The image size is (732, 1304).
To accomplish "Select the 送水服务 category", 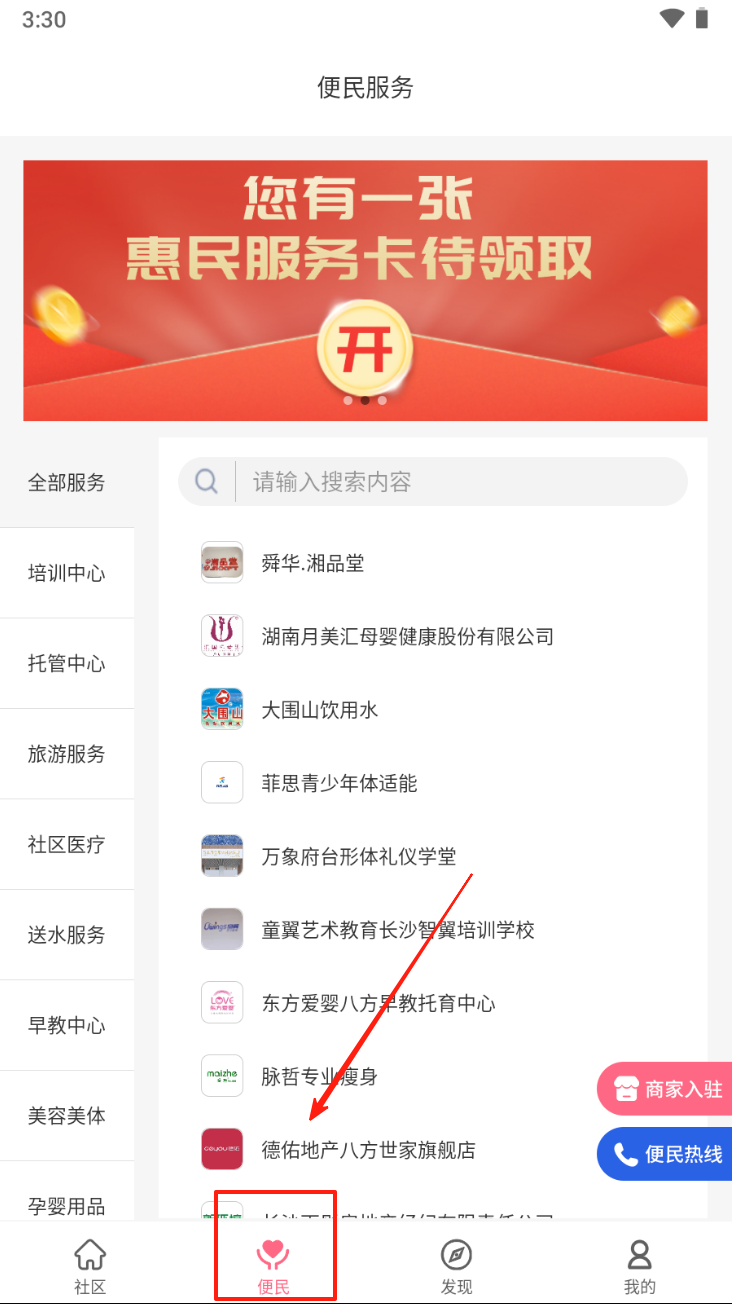I will coord(66,935).
